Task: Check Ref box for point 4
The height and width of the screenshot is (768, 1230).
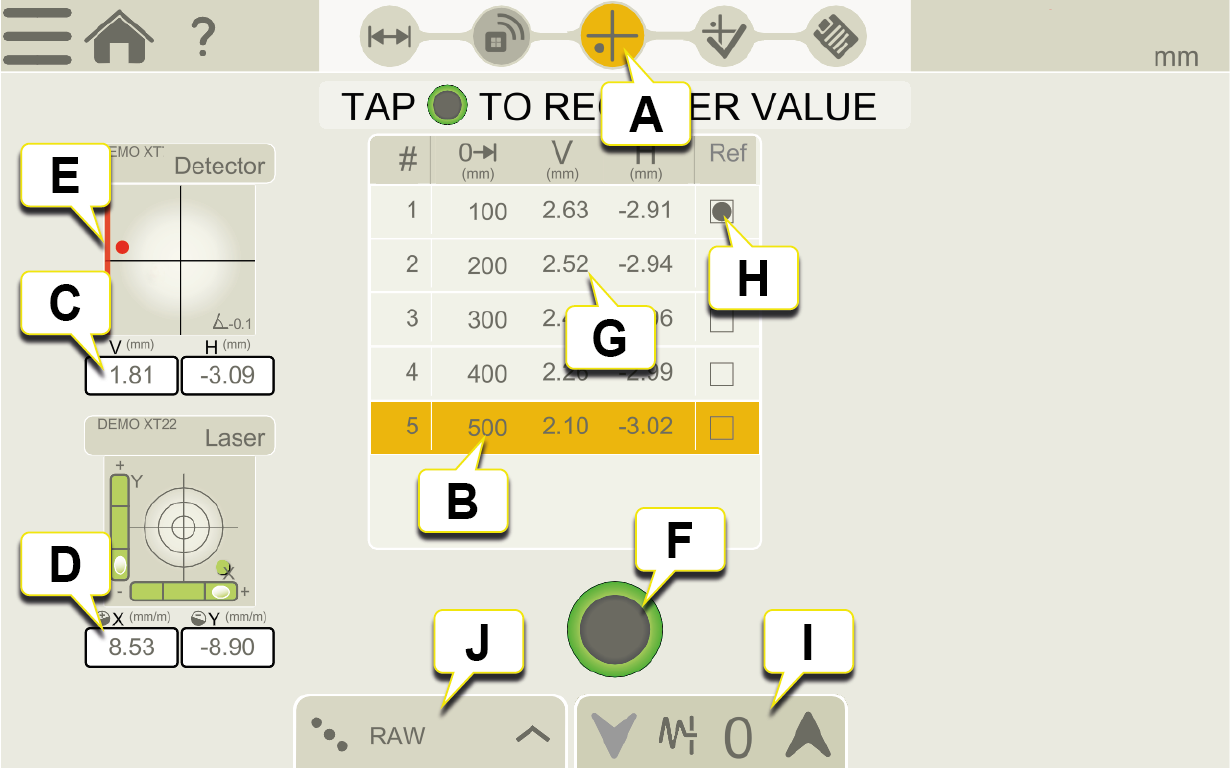Action: tap(721, 374)
